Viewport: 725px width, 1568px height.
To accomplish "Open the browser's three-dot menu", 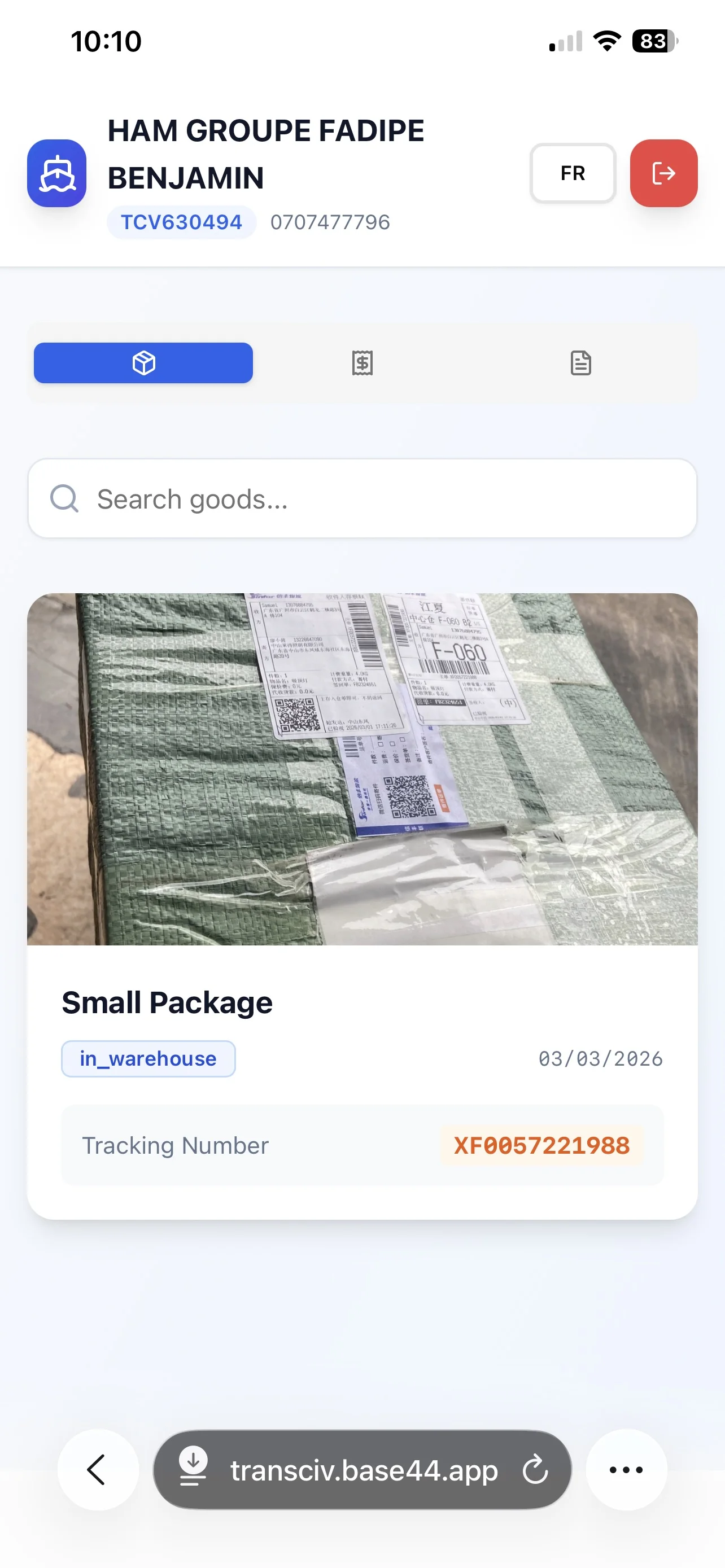I will click(x=626, y=1469).
